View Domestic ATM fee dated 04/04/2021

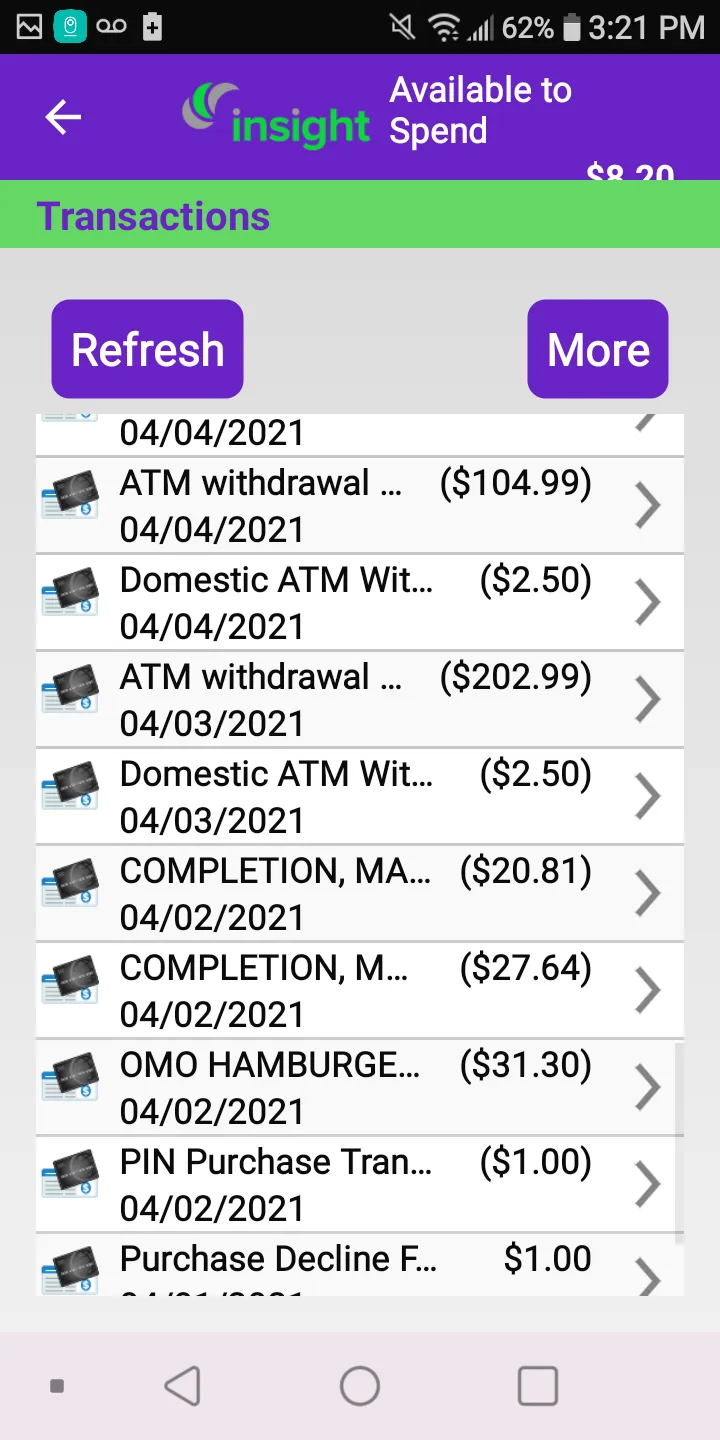(360, 602)
